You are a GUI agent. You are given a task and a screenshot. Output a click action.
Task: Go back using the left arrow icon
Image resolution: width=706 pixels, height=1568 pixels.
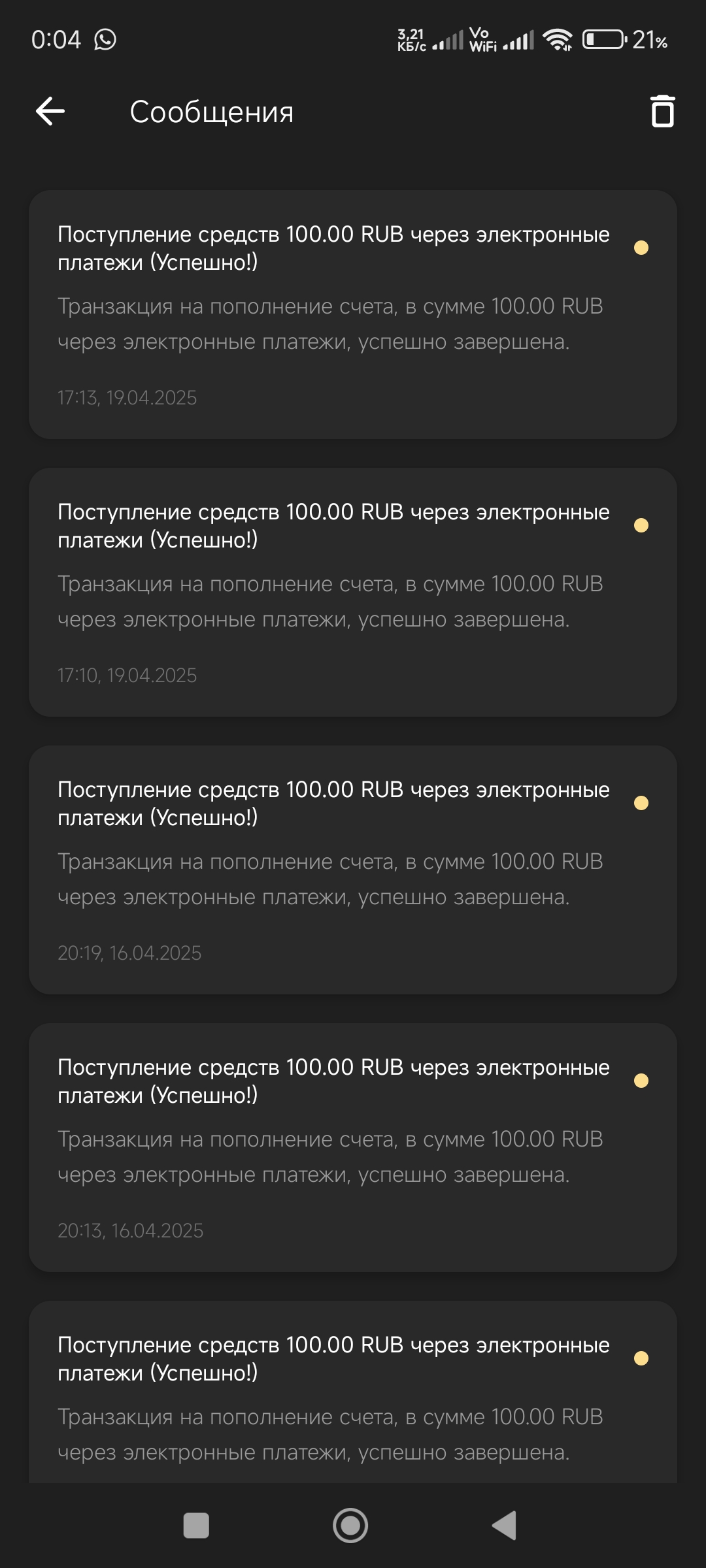[49, 111]
